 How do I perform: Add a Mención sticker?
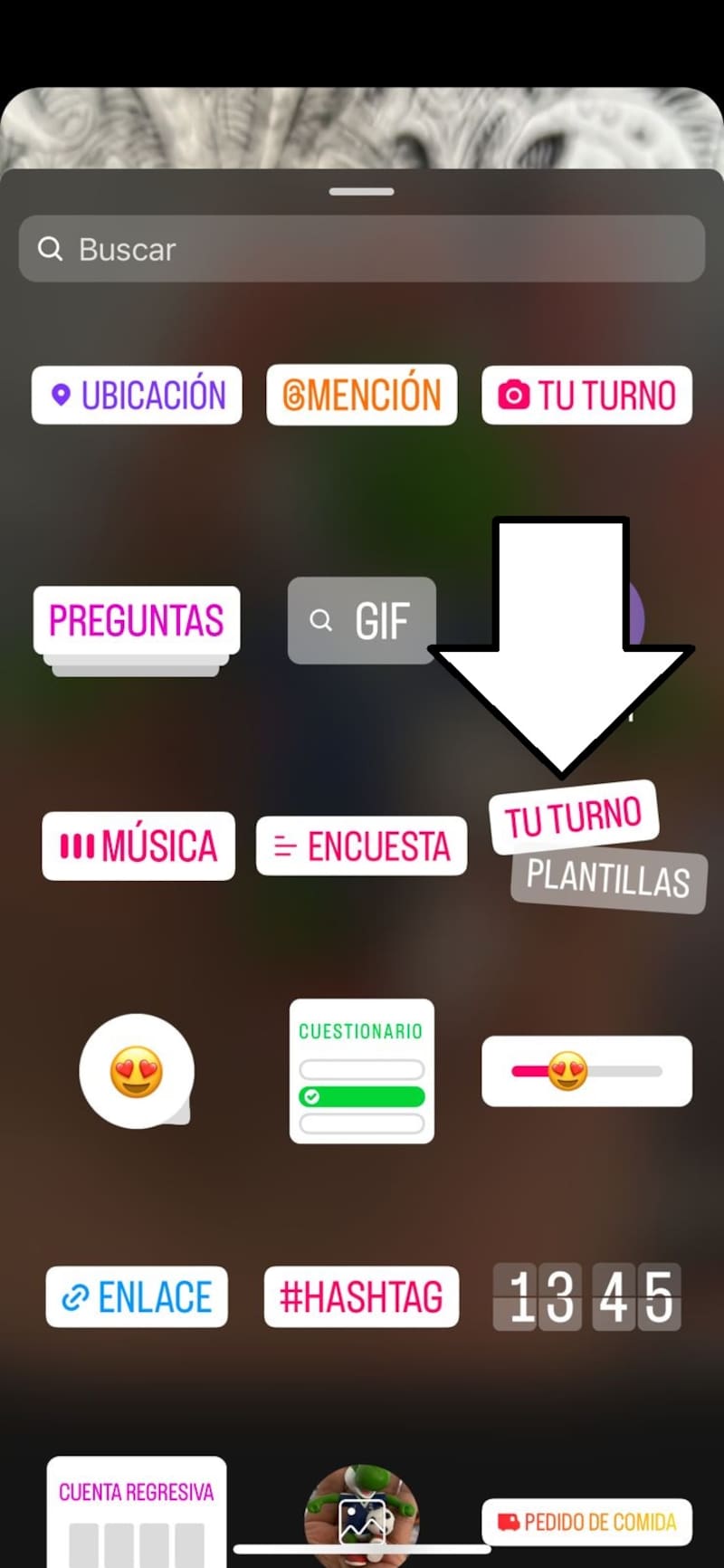361,394
